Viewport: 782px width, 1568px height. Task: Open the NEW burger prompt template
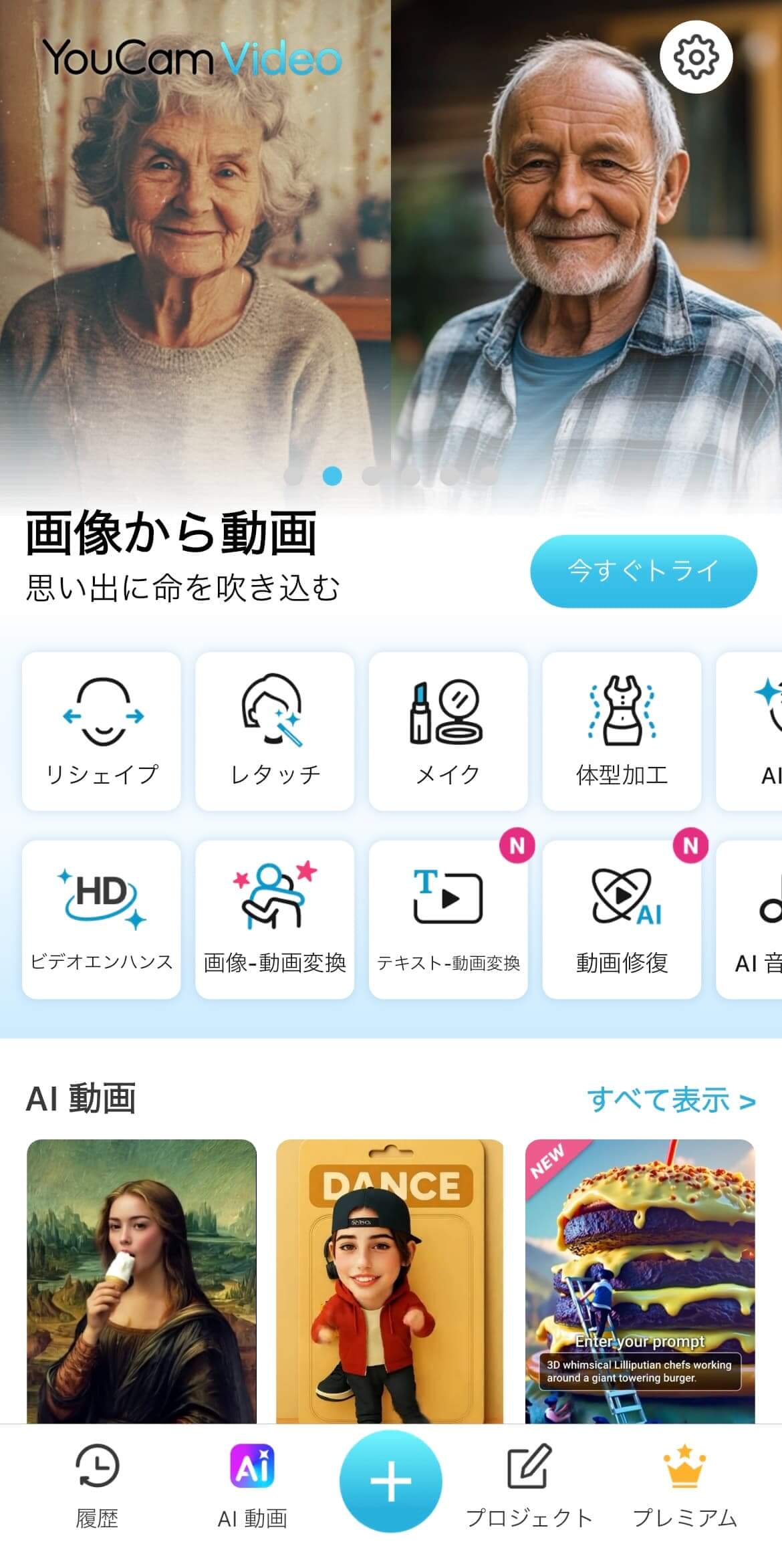tap(640, 1280)
